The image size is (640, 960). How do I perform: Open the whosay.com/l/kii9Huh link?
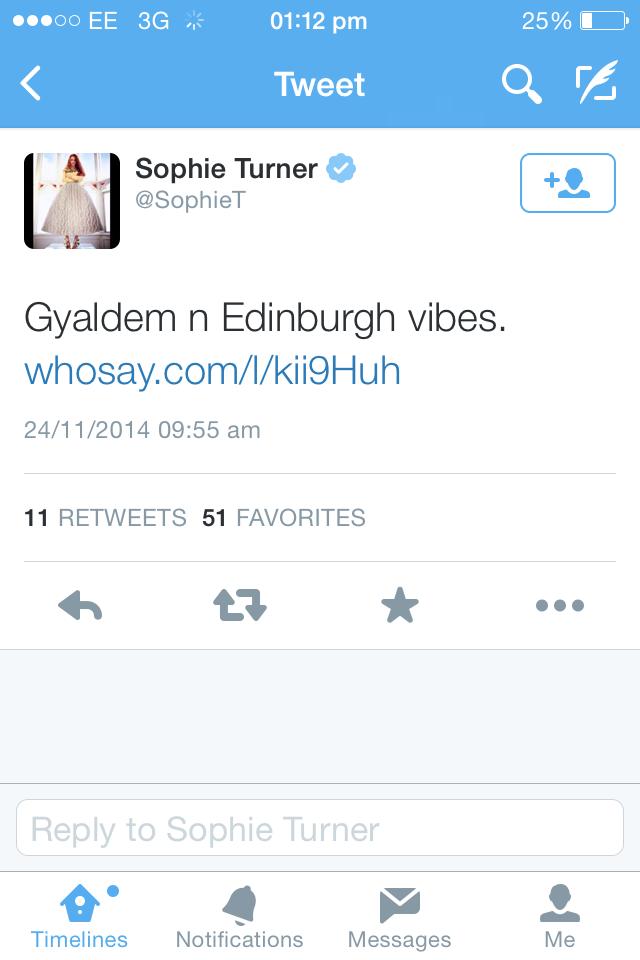[x=212, y=371]
